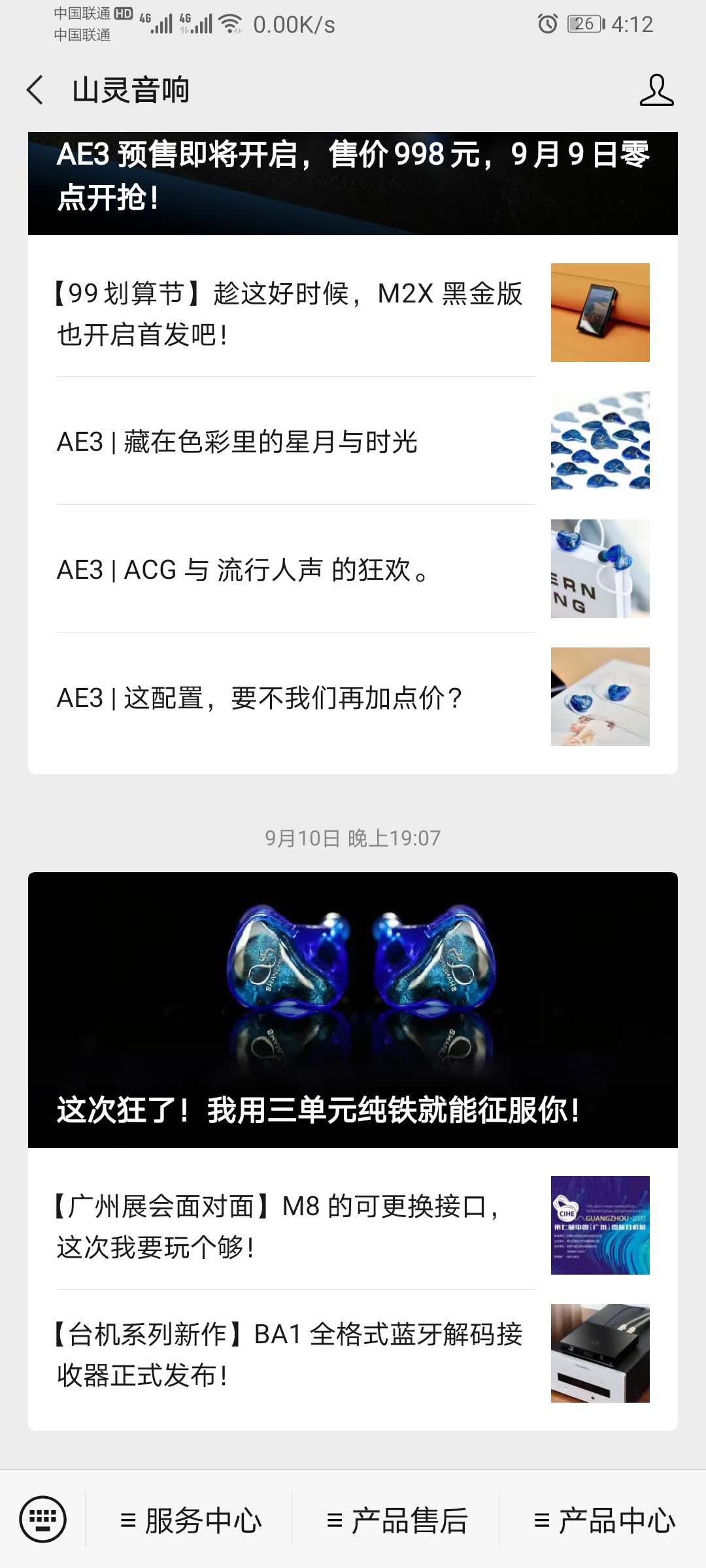Switch to keyboard input mode

(43, 1519)
